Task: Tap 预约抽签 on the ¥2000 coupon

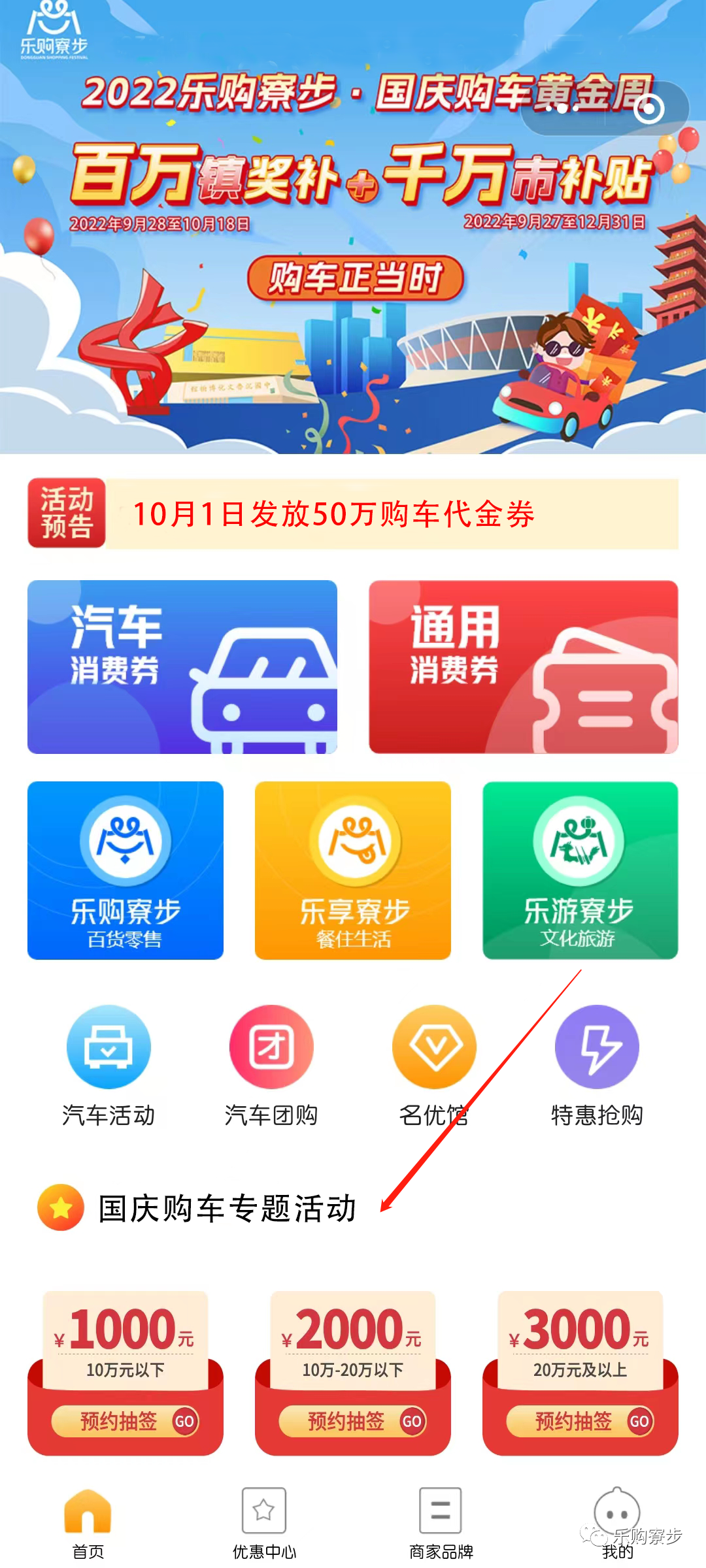Action: 353,1421
